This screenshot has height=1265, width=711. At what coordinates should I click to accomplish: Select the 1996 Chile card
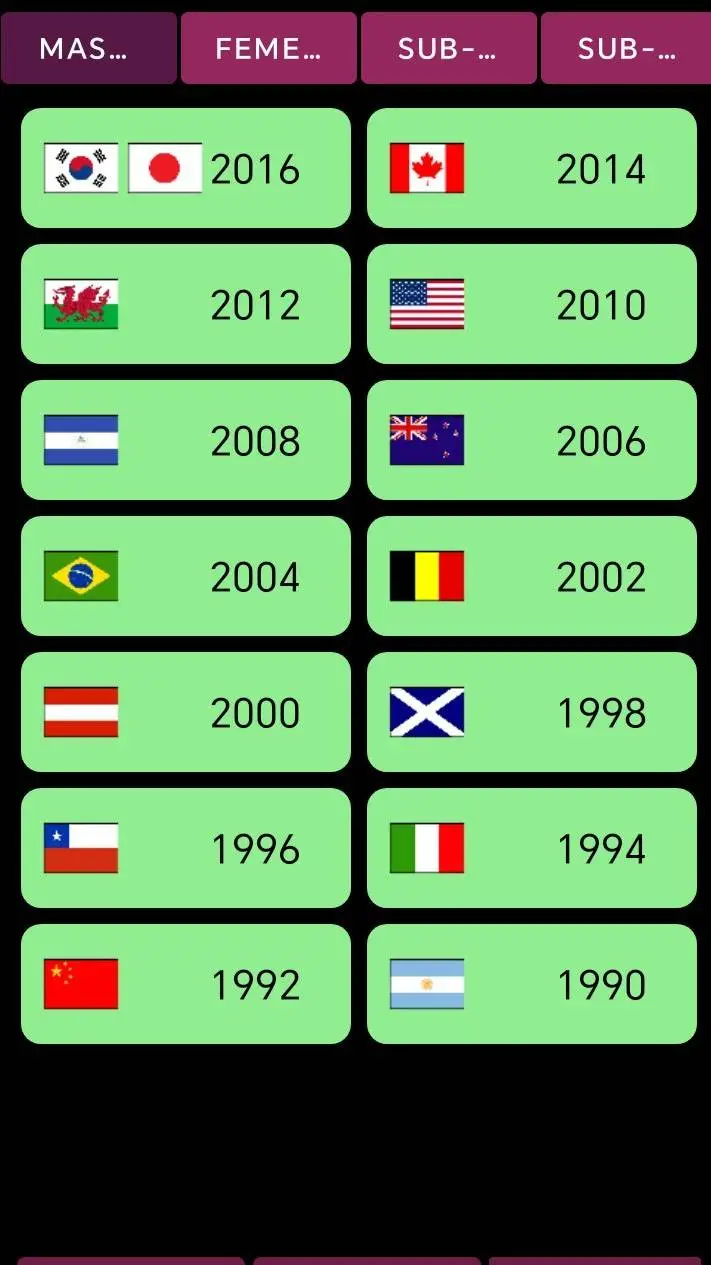(186, 848)
